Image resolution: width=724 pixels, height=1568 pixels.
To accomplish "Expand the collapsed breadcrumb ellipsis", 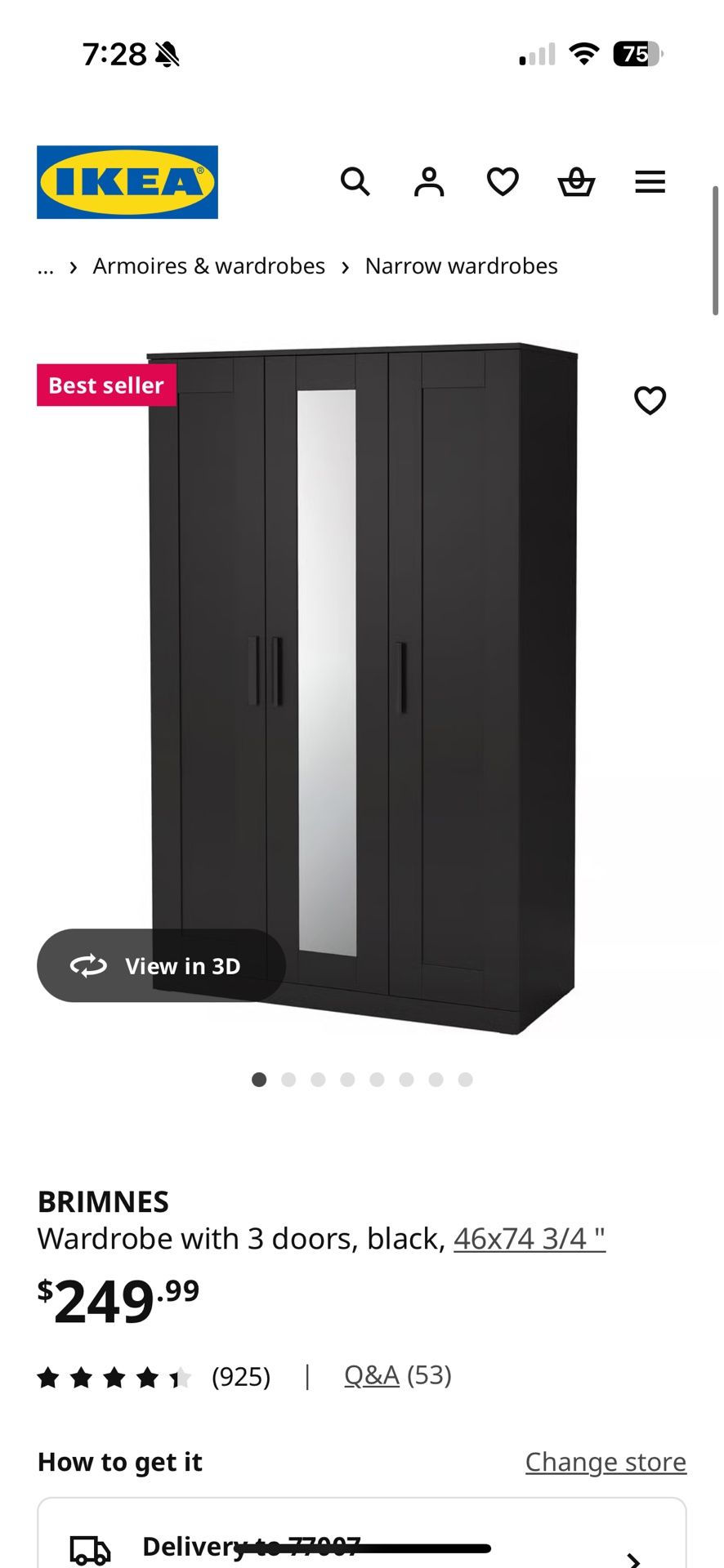I will point(45,265).
